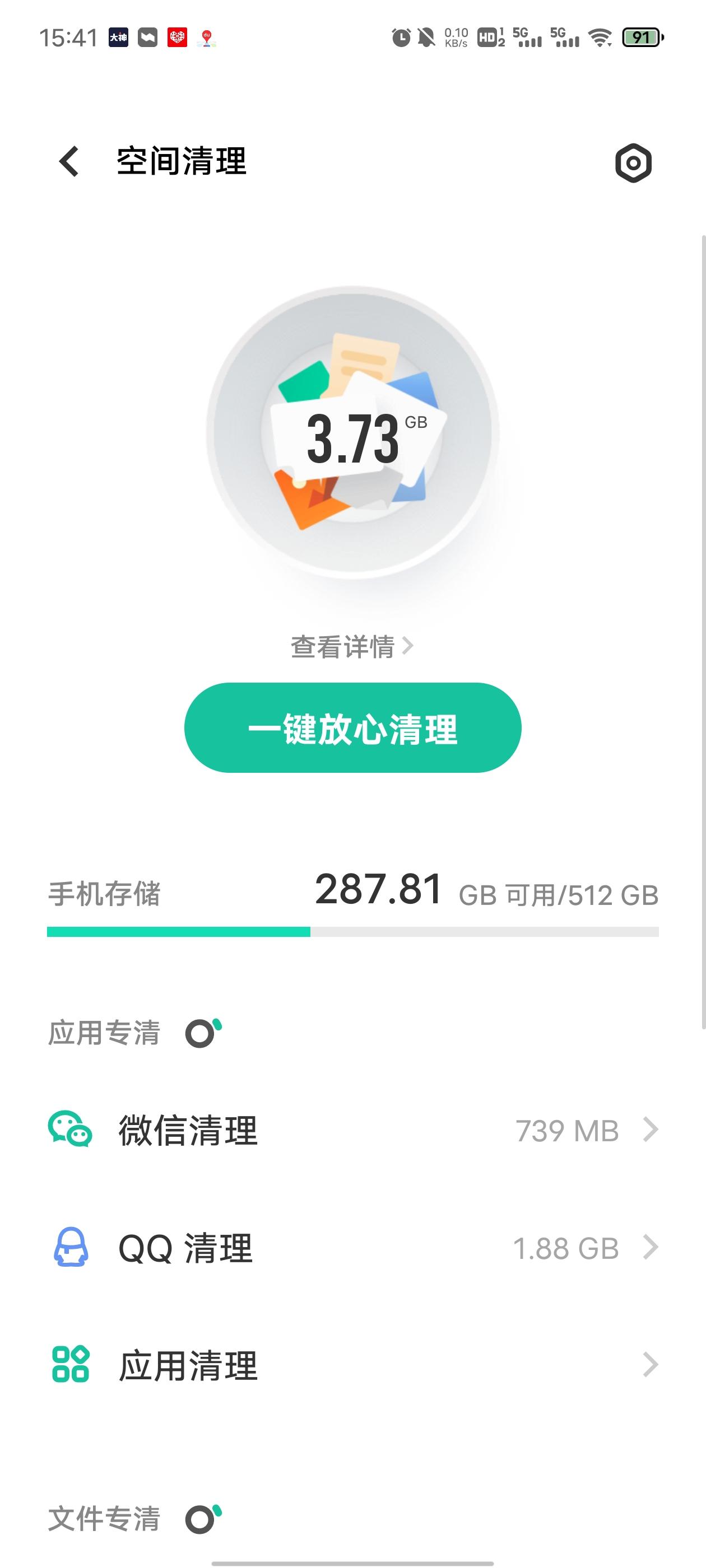Open 应用清理 row
The image size is (706, 1568).
pyautogui.click(x=352, y=1365)
